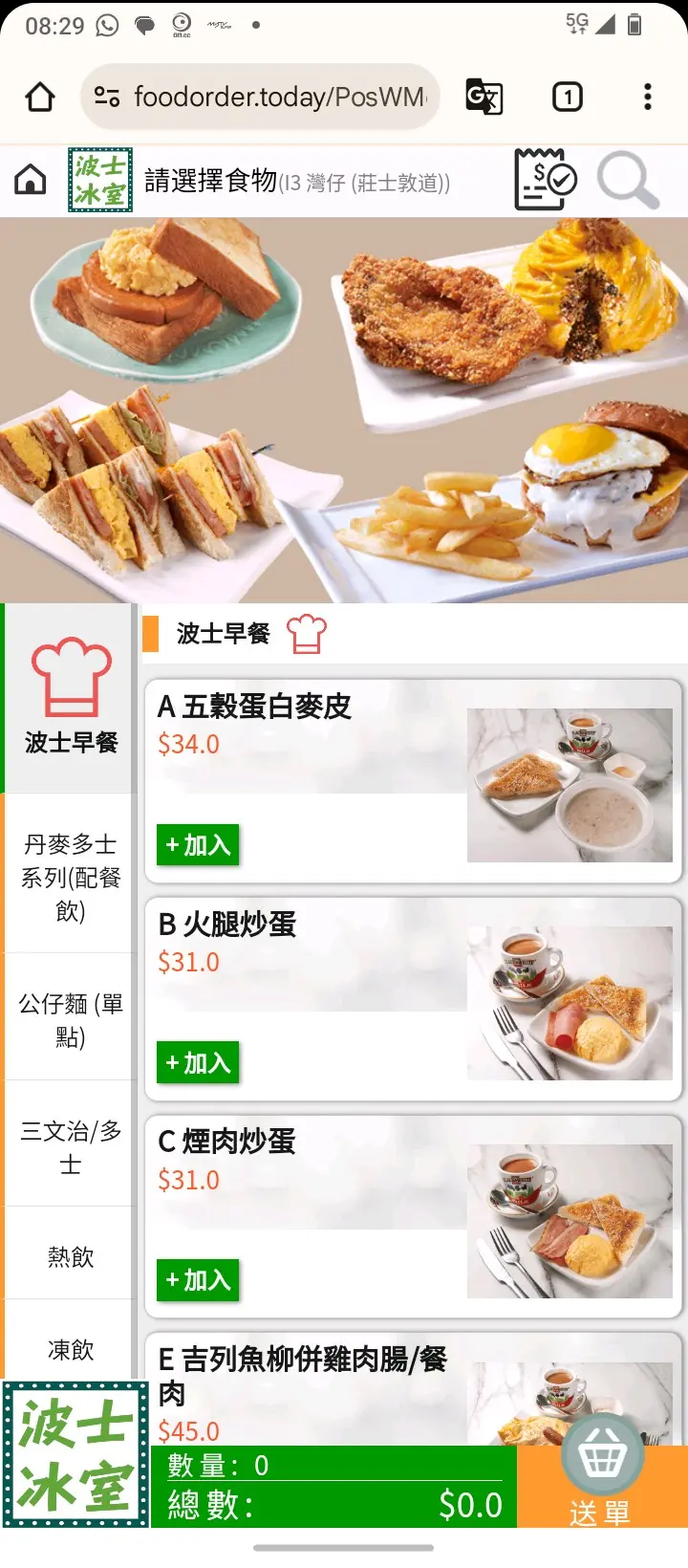Switch to 三文治/多士 category
This screenshot has height=1568, width=688.
pos(70,1146)
